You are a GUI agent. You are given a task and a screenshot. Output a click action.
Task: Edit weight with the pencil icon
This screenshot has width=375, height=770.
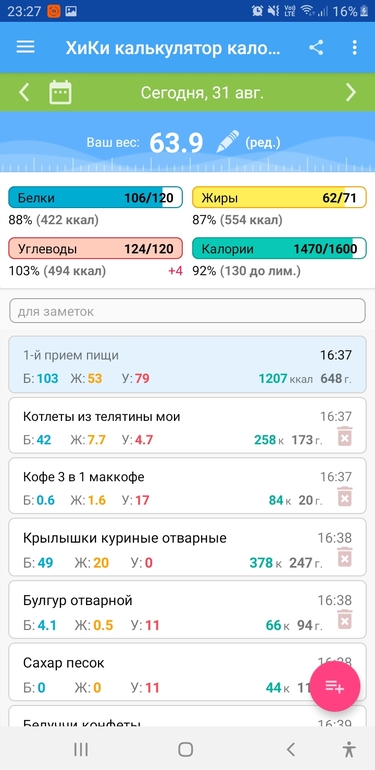228,142
